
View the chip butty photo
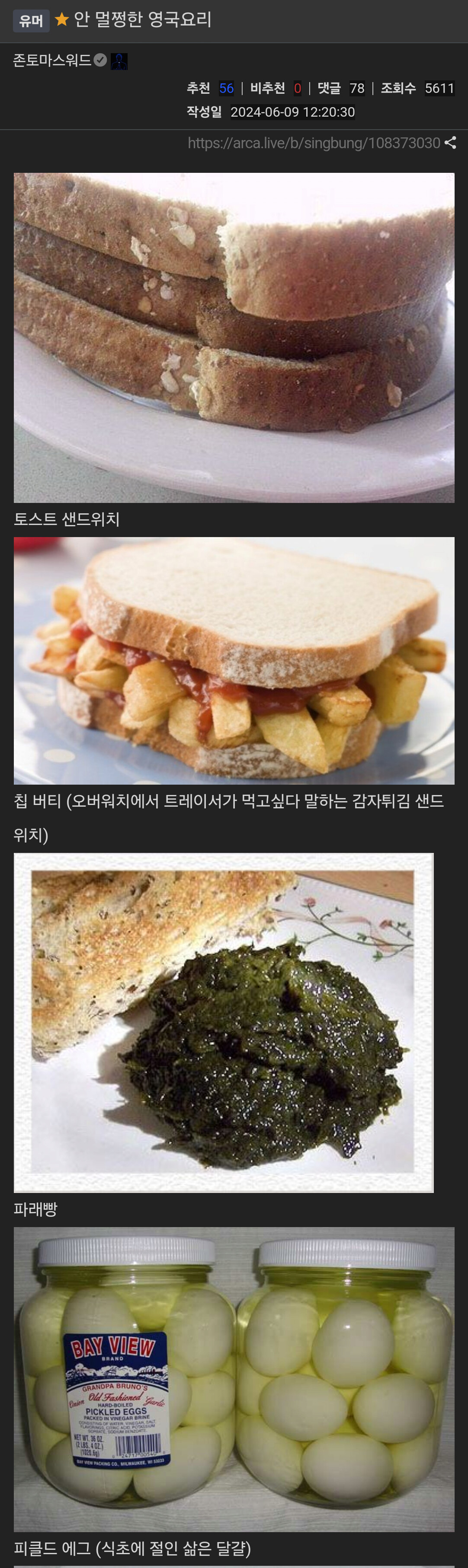coord(234,661)
